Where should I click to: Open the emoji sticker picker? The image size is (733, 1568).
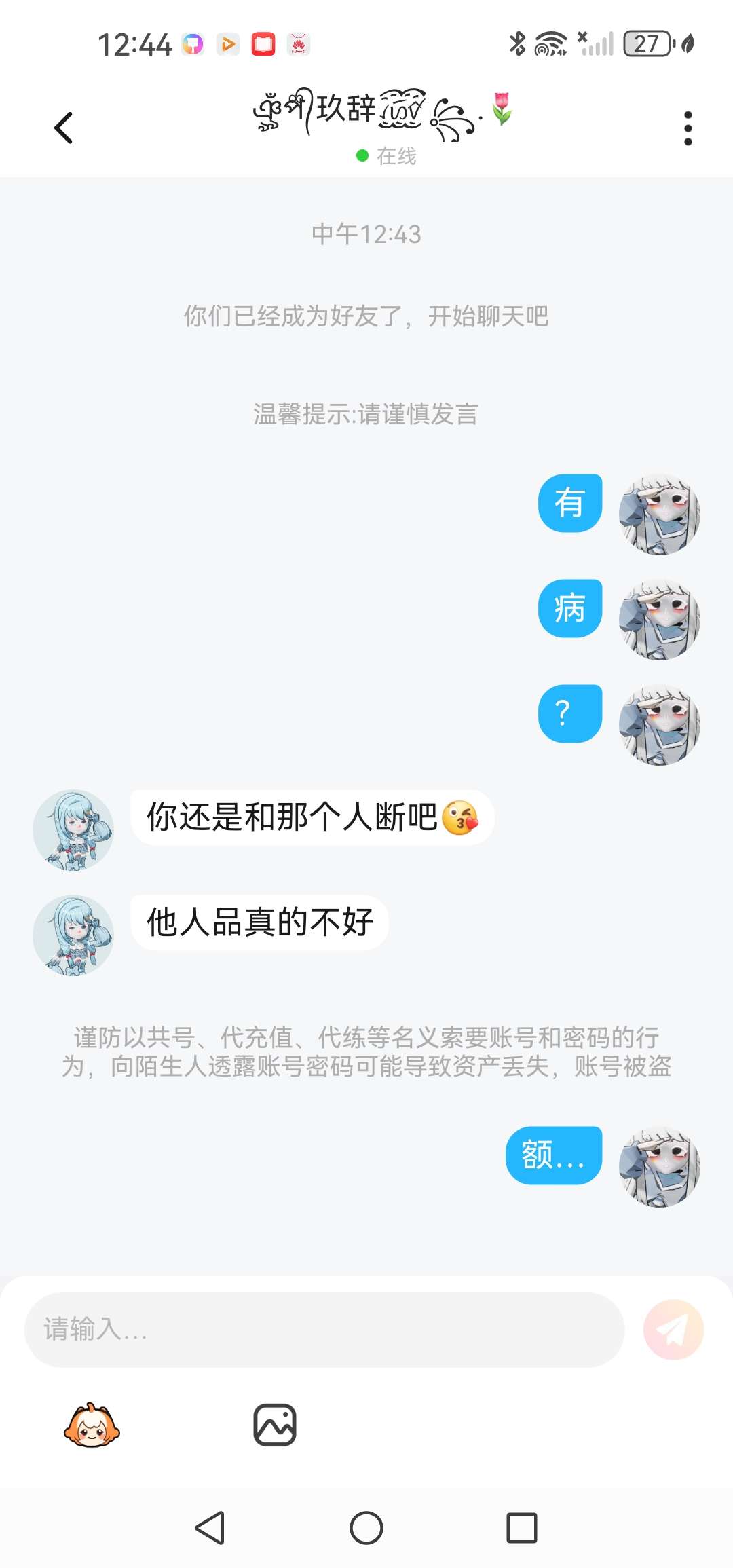click(x=92, y=1425)
